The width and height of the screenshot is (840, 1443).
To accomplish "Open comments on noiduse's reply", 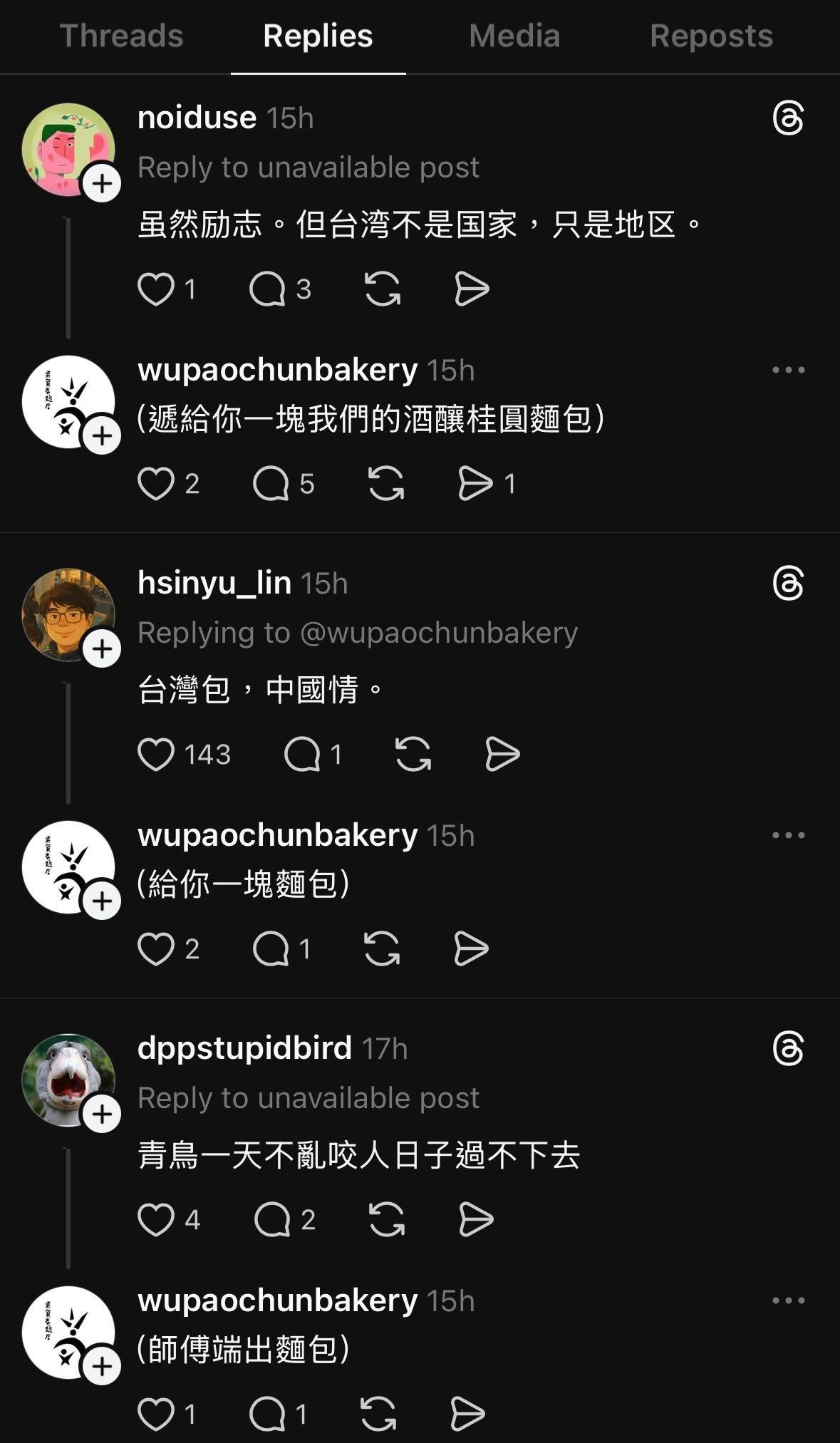I will tap(267, 289).
